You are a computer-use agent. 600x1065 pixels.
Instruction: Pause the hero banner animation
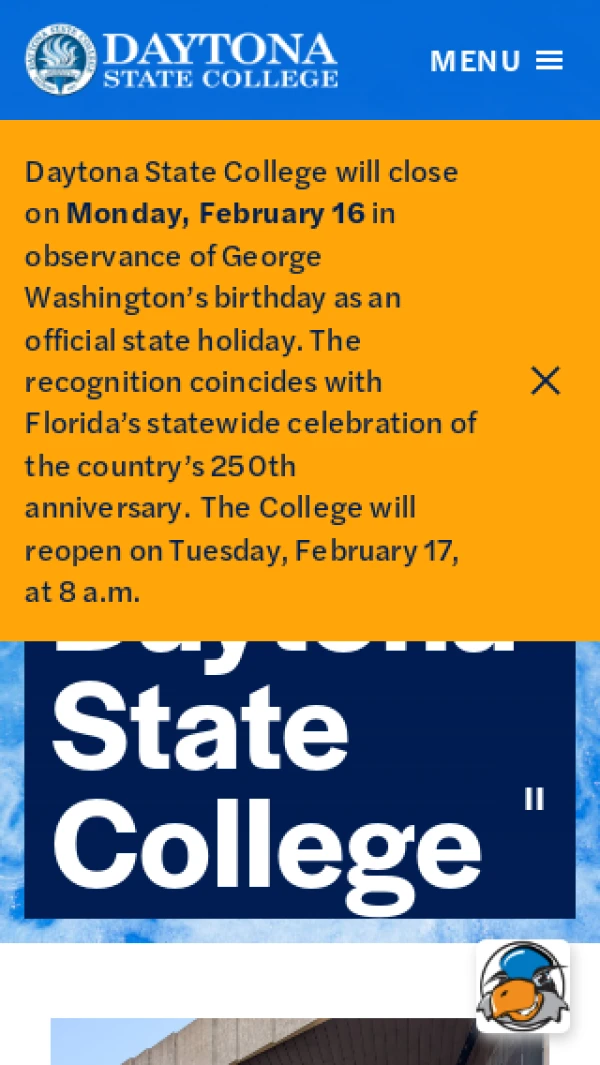(x=534, y=798)
